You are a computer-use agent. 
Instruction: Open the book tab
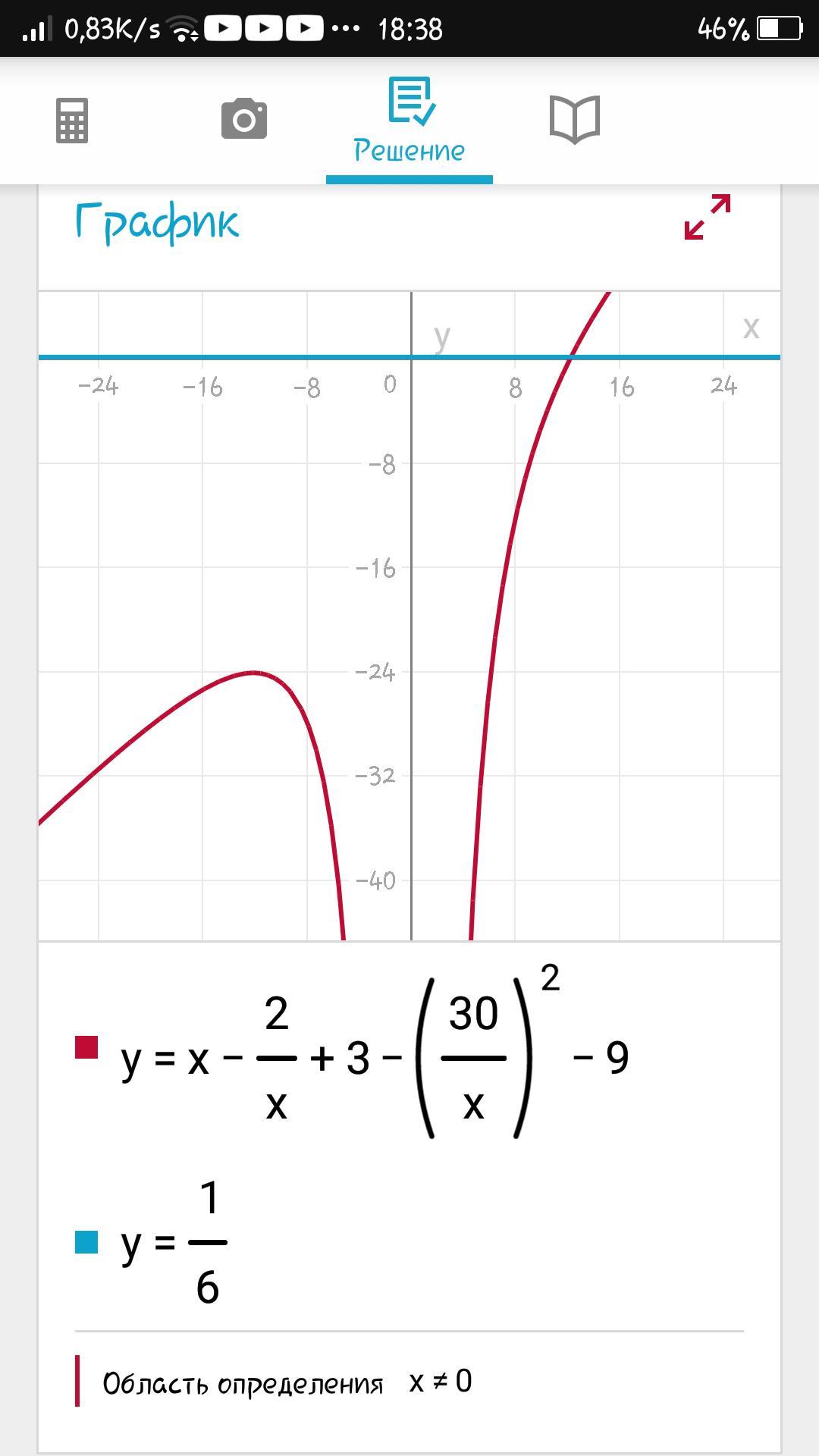tap(575, 119)
